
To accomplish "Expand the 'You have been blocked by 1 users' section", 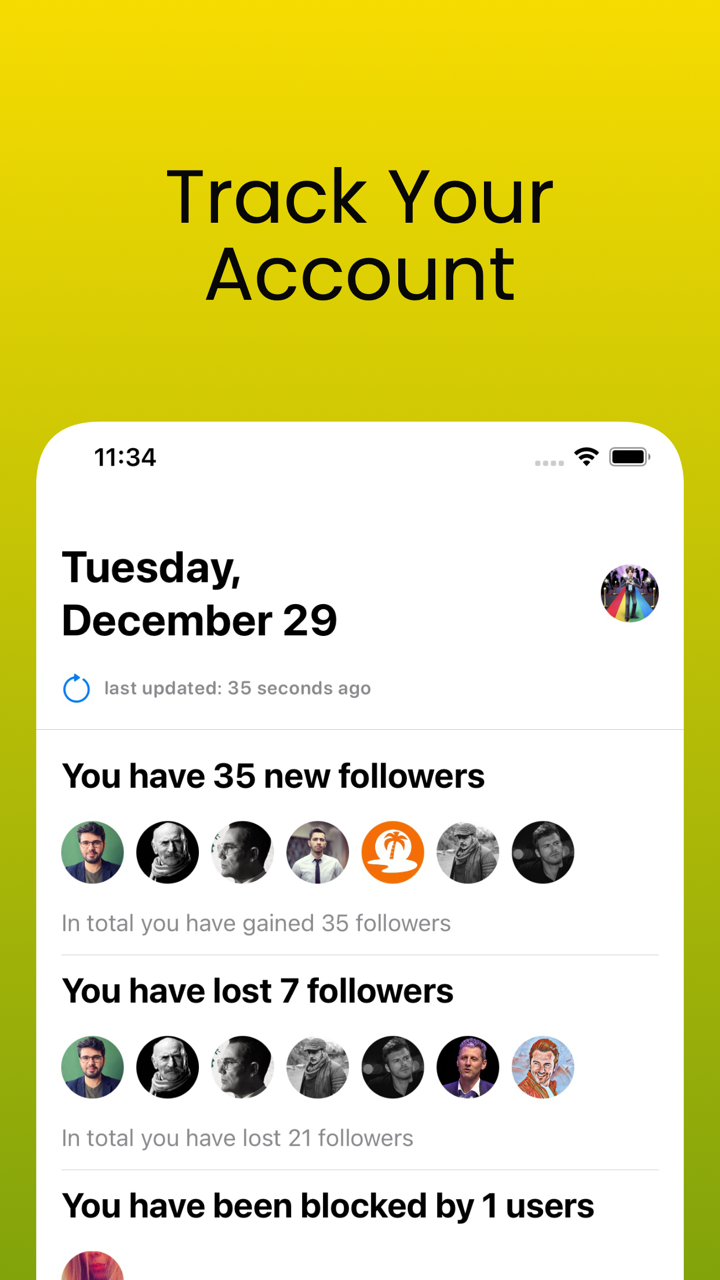I will pyautogui.click(x=328, y=1206).
